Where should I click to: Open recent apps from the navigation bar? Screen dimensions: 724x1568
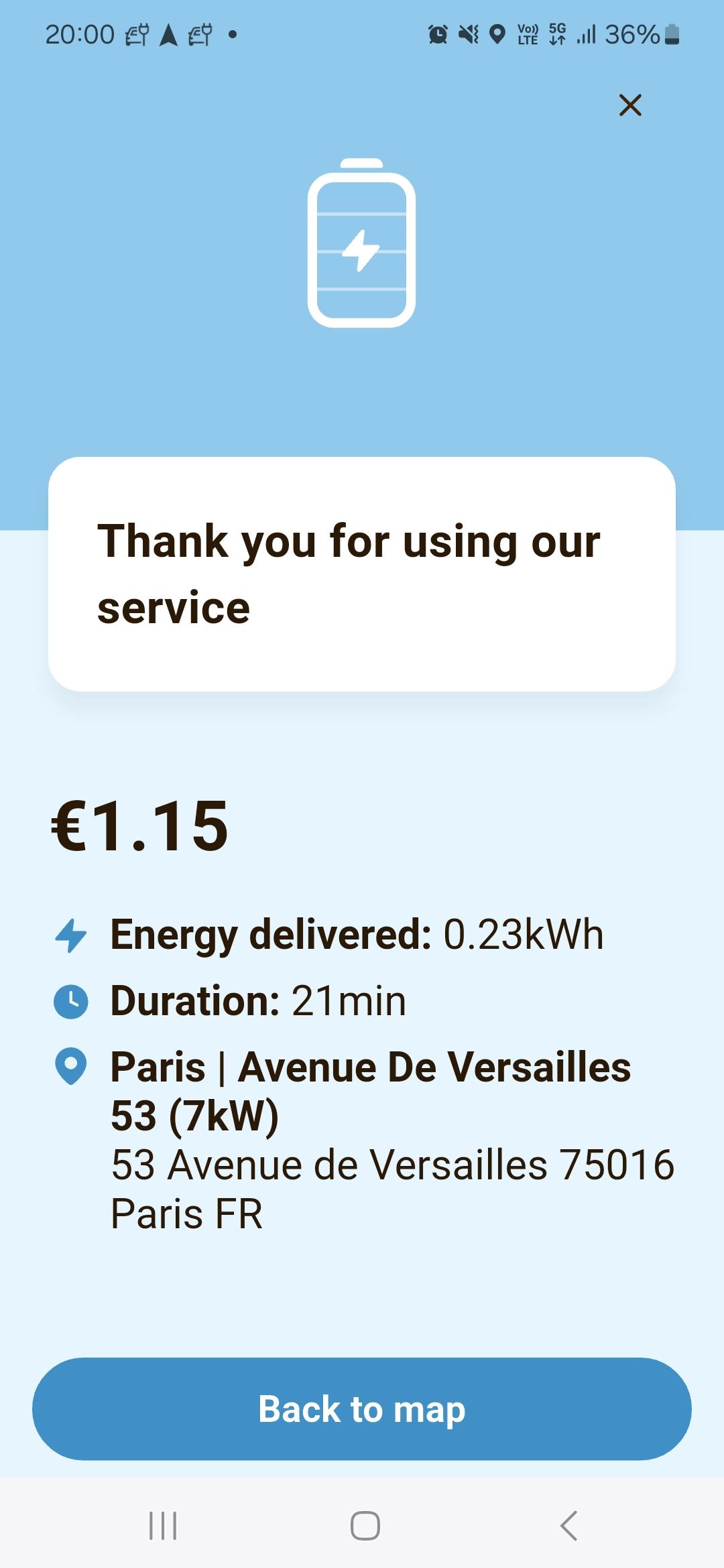tap(163, 1526)
